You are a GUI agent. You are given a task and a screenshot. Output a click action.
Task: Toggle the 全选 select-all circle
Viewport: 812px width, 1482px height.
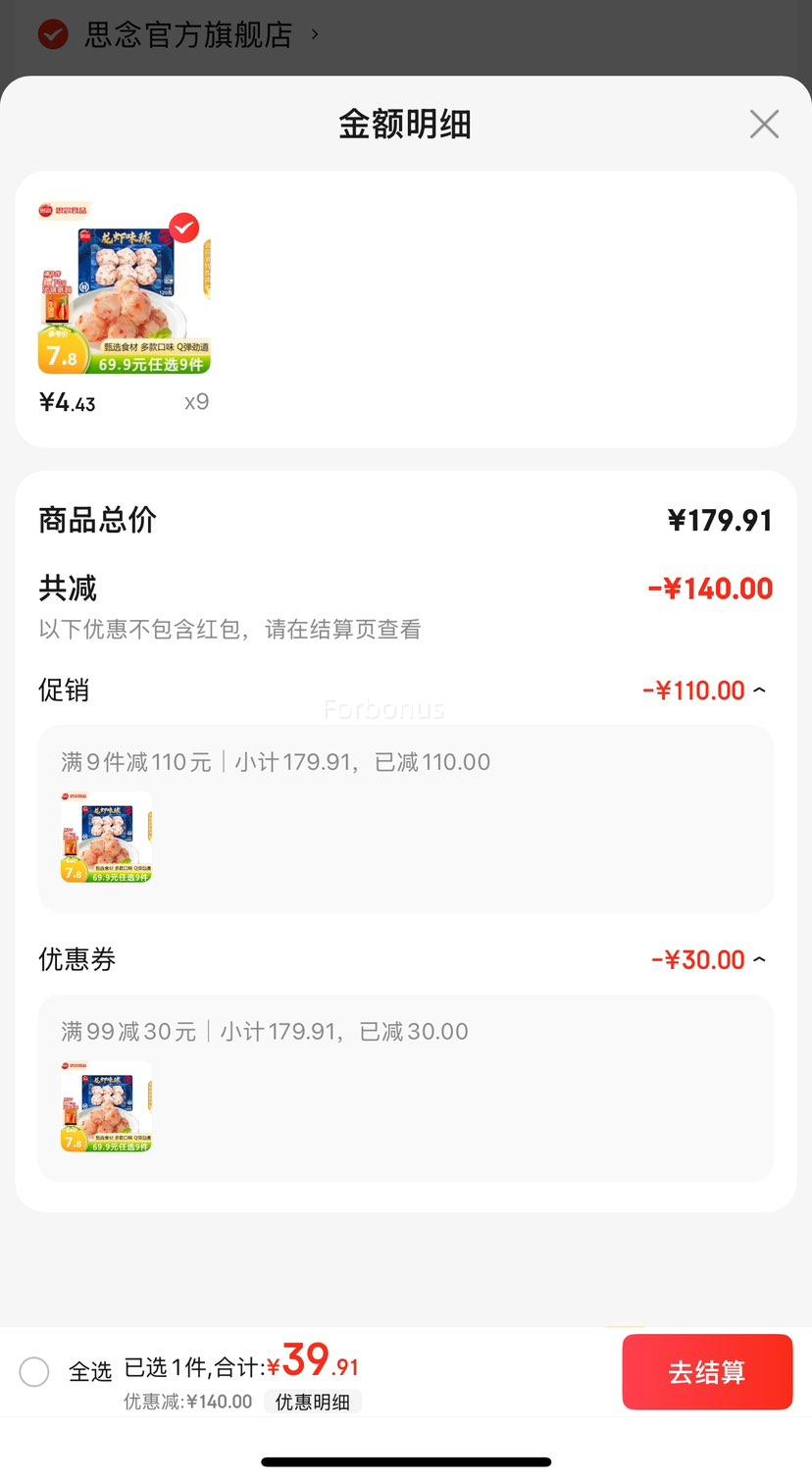34,1371
